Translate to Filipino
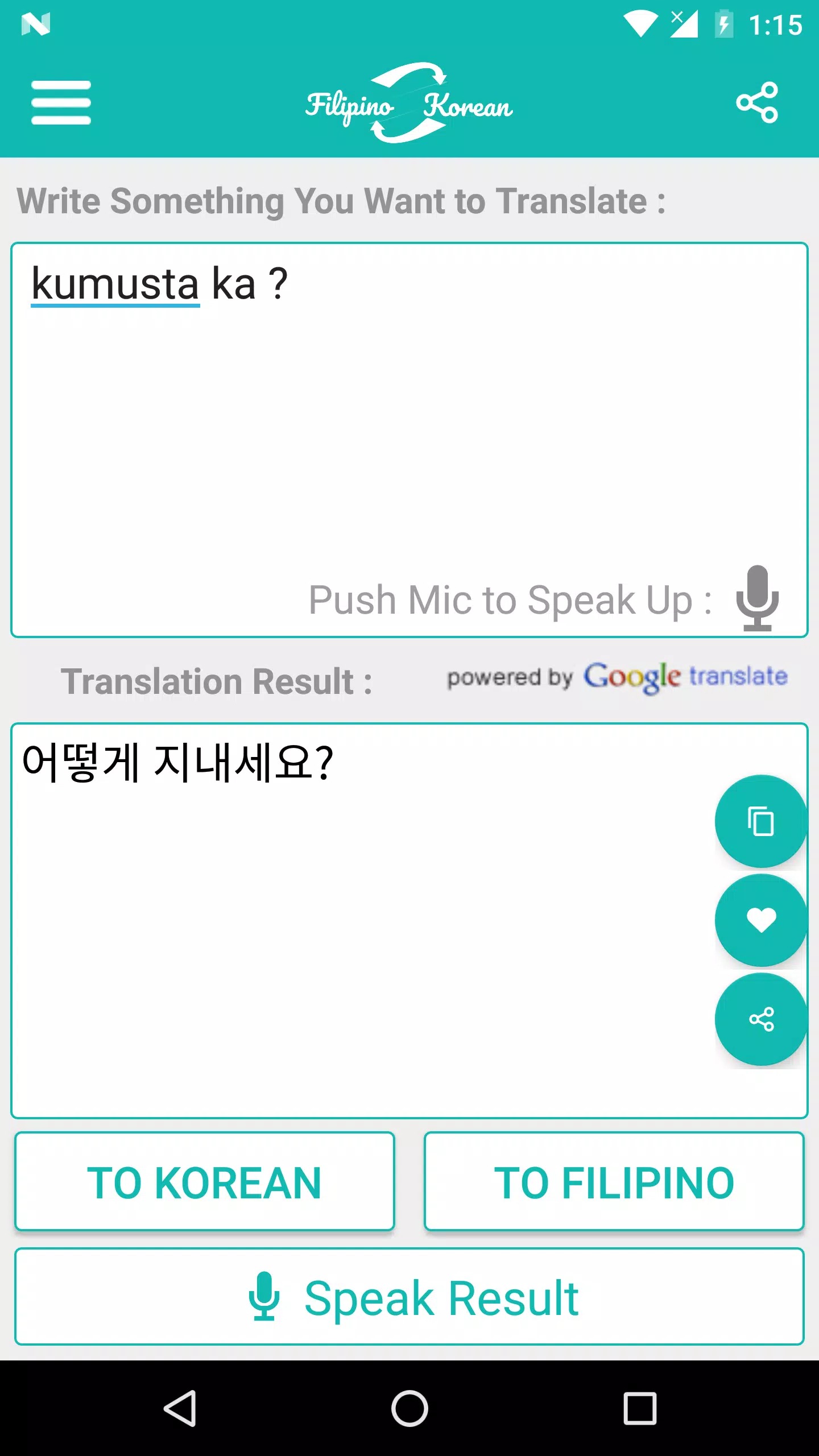The width and height of the screenshot is (819, 1456). [614, 1182]
